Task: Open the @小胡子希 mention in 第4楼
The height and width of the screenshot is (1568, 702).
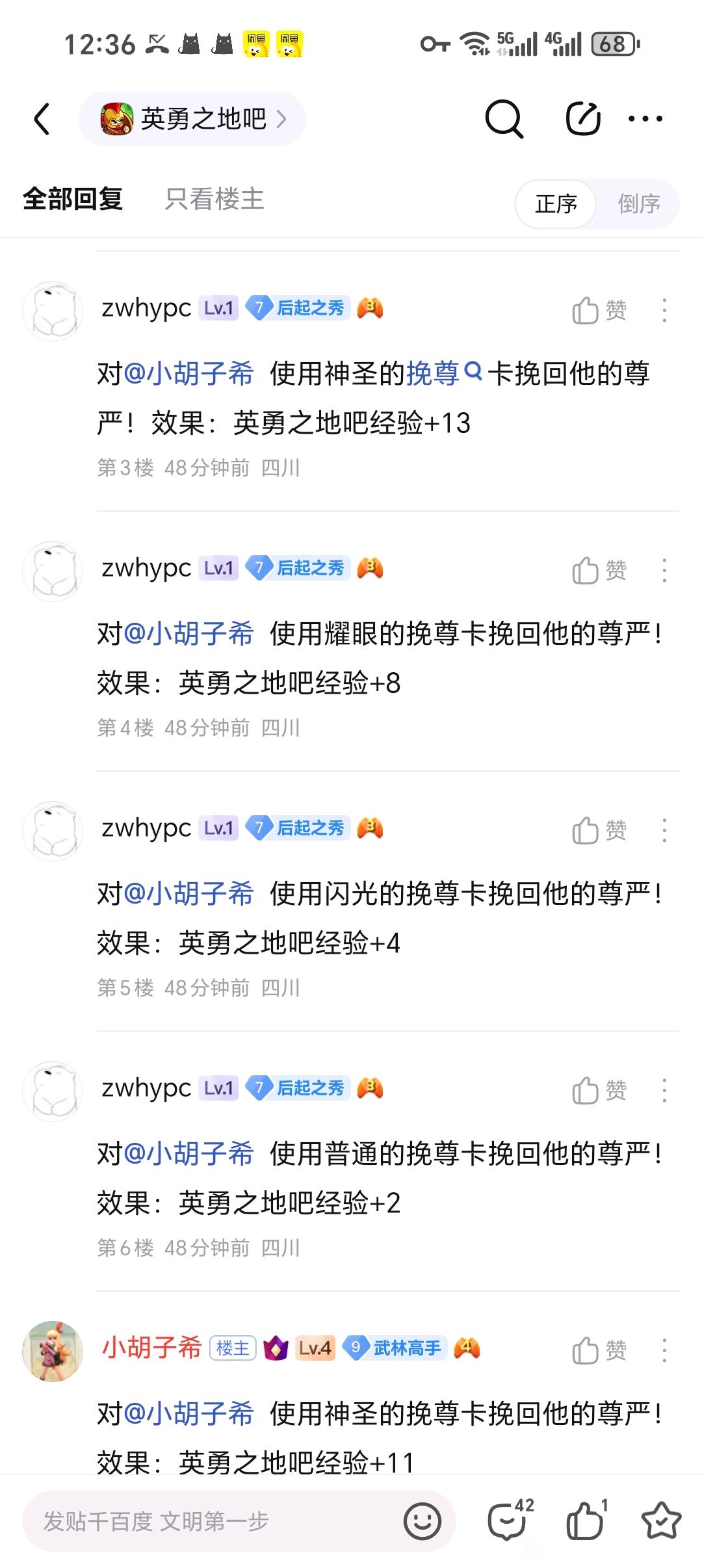Action: click(188, 634)
